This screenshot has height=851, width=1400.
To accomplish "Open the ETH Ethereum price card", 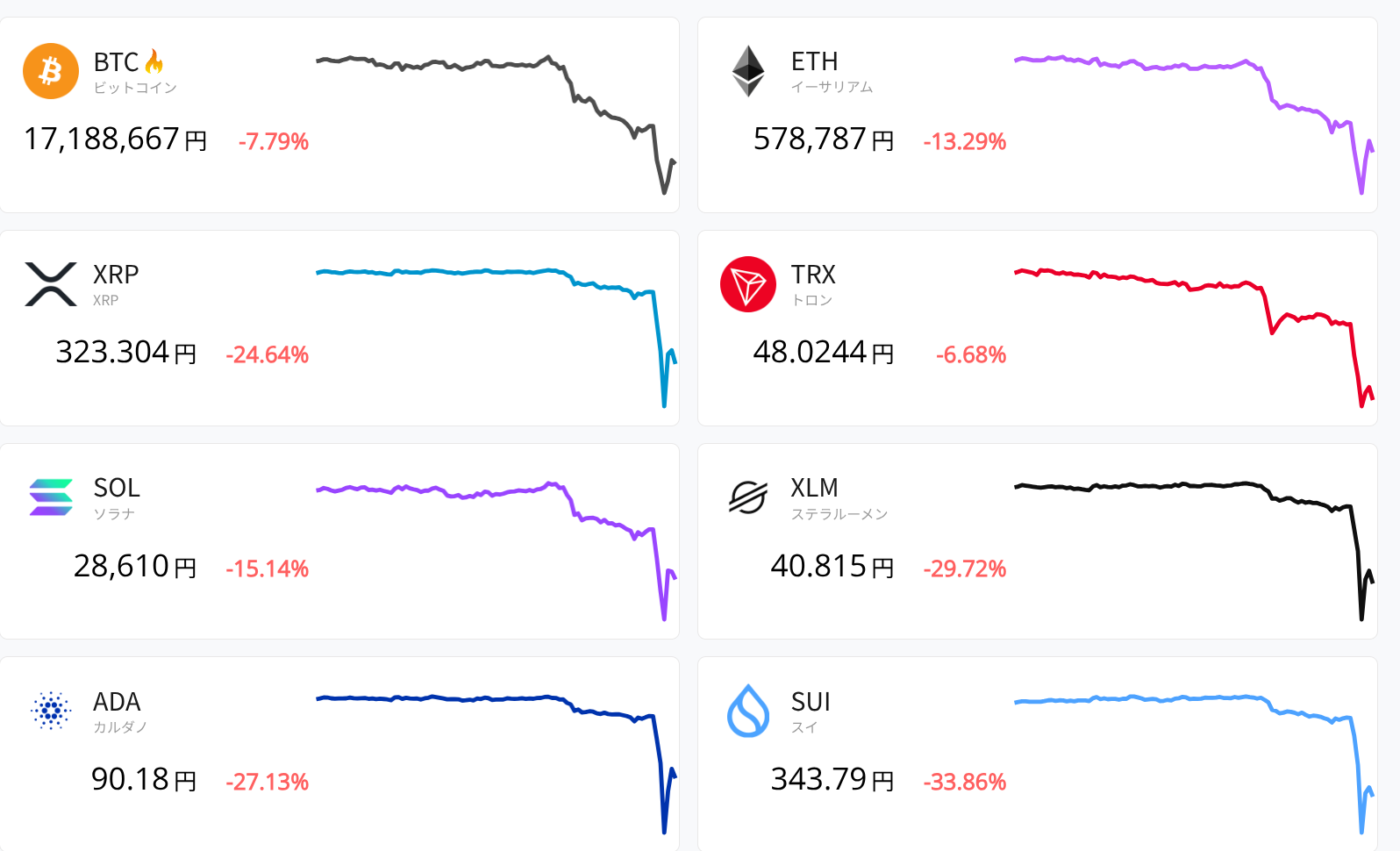I will [1037, 115].
